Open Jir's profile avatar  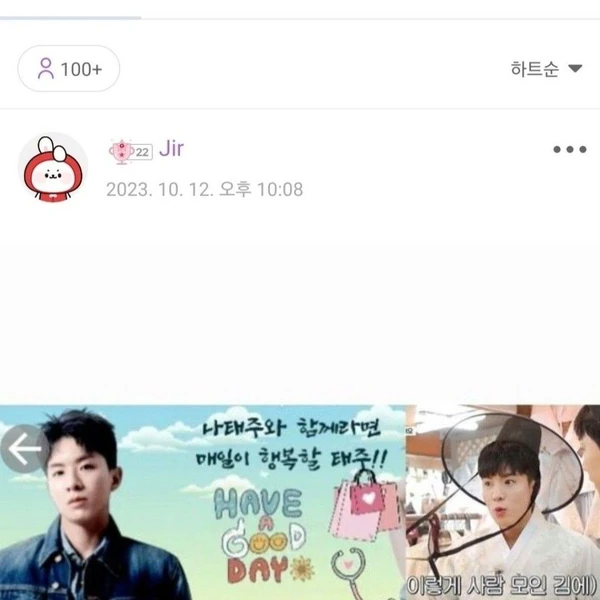[x=55, y=167]
